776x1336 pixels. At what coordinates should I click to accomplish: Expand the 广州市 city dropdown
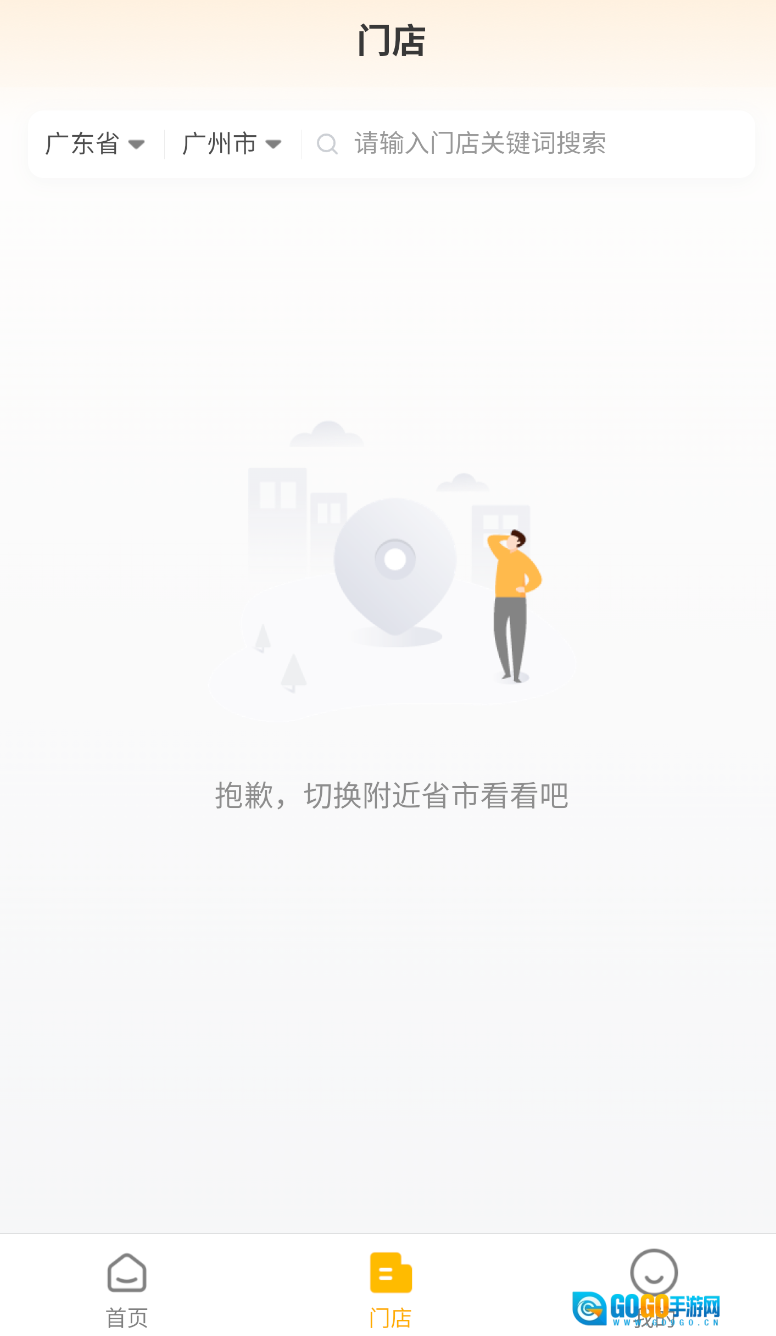[x=231, y=144]
